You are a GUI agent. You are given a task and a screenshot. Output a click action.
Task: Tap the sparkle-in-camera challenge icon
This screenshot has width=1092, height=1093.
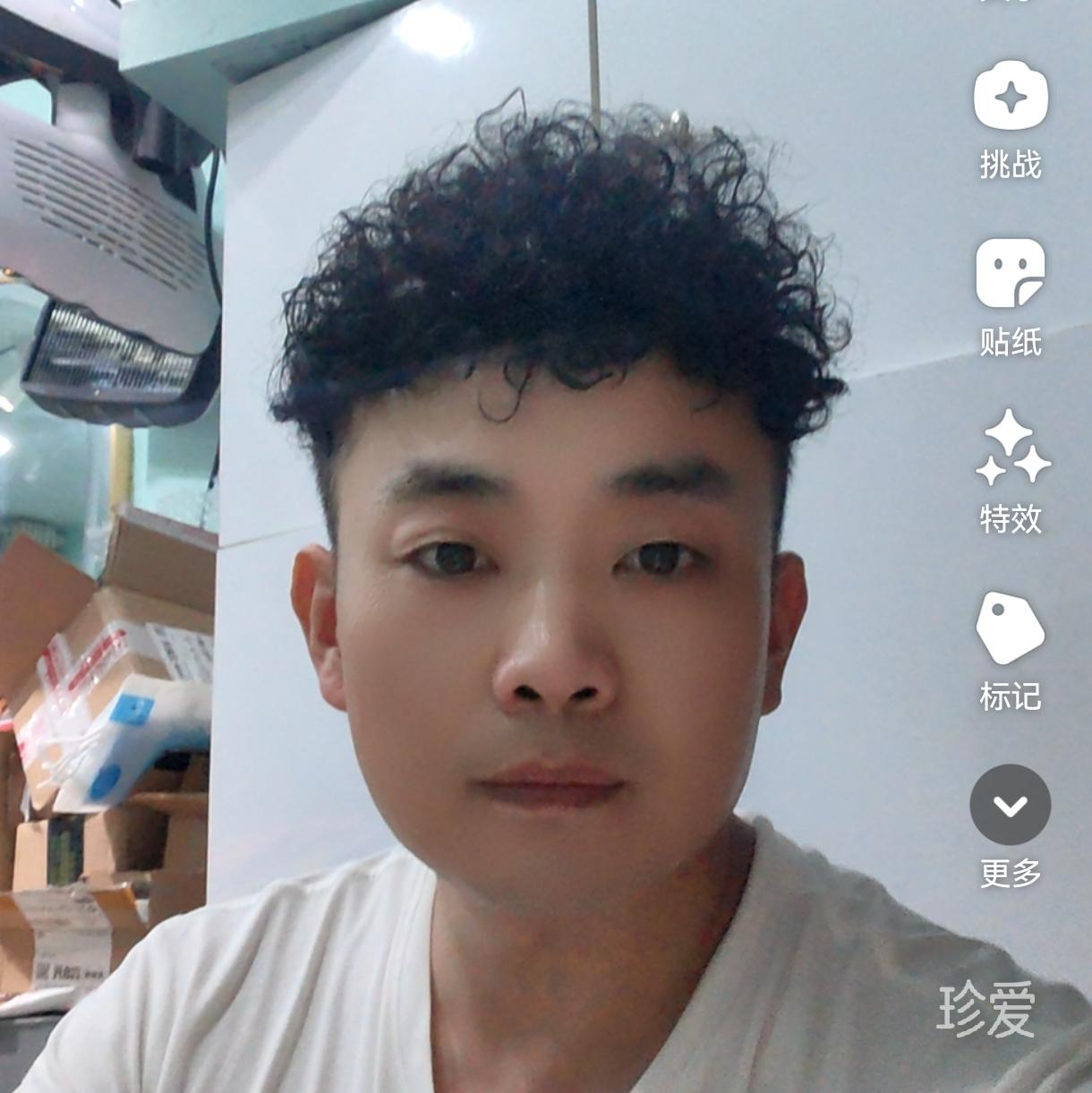[x=1010, y=95]
